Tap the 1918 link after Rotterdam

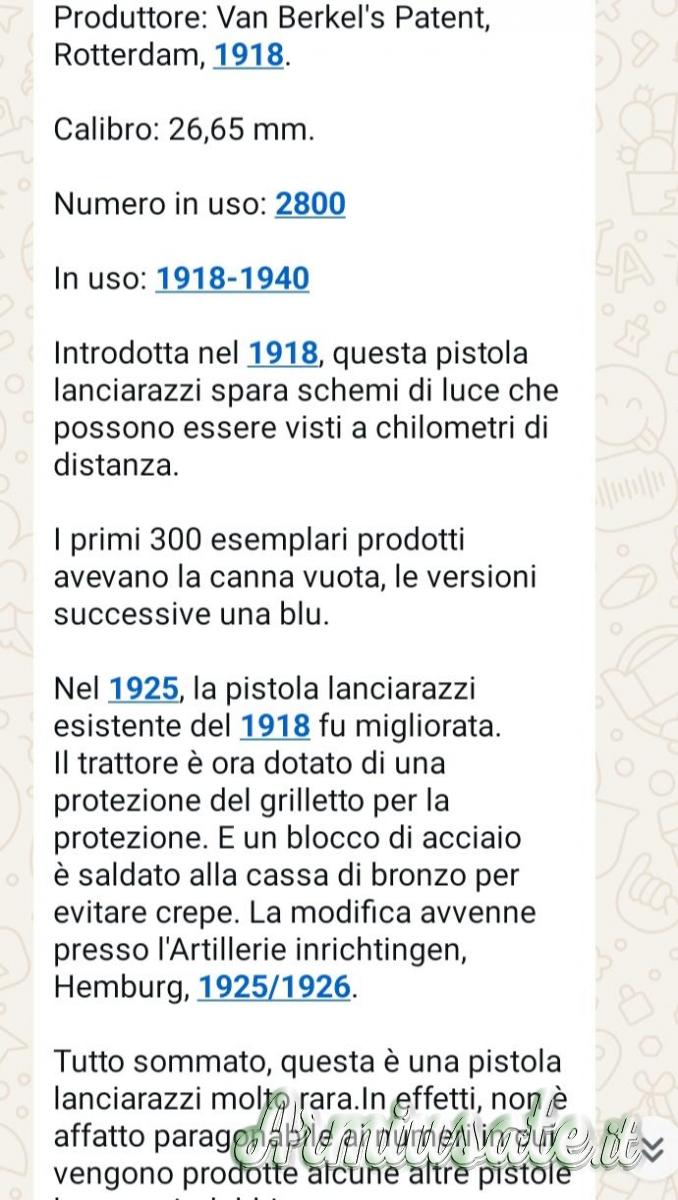click(249, 55)
